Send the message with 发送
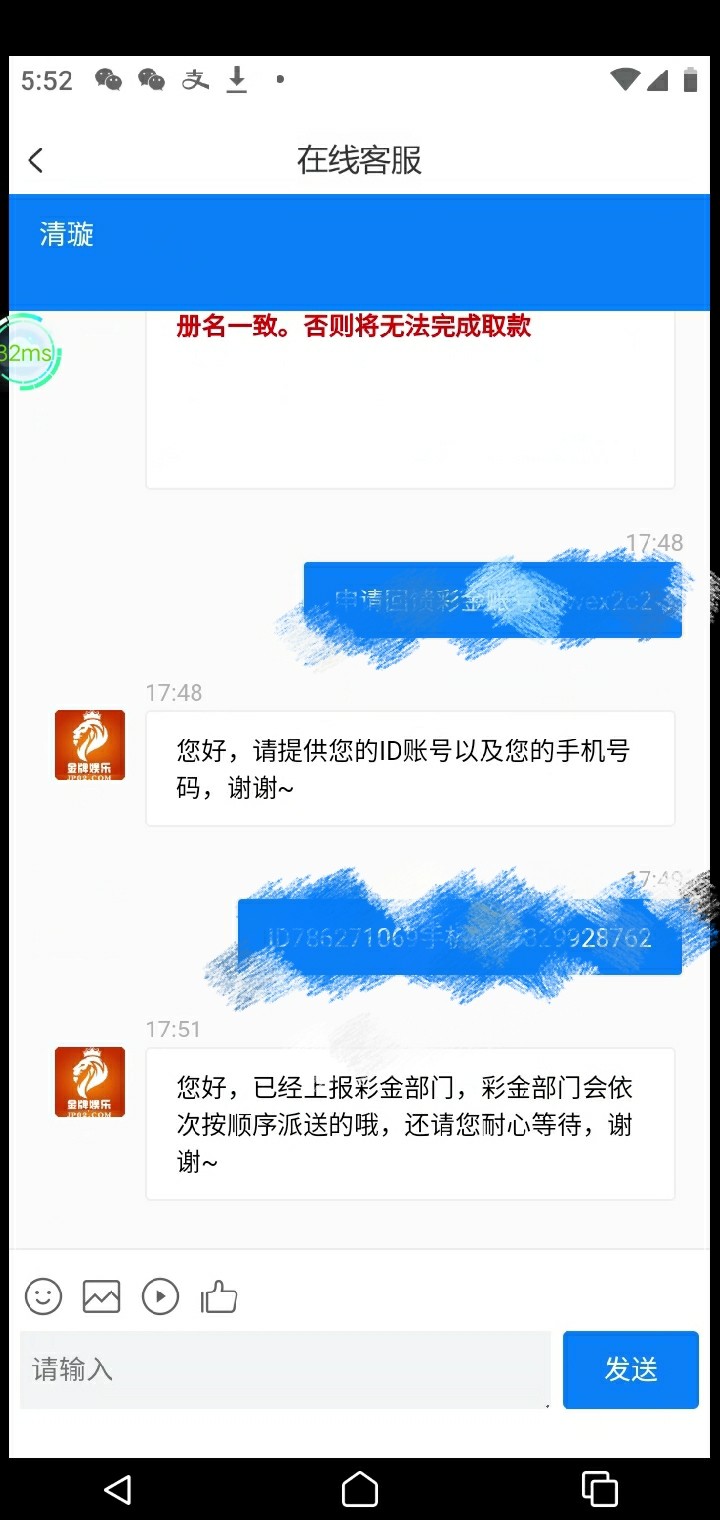The image size is (720, 1520). [x=630, y=1369]
